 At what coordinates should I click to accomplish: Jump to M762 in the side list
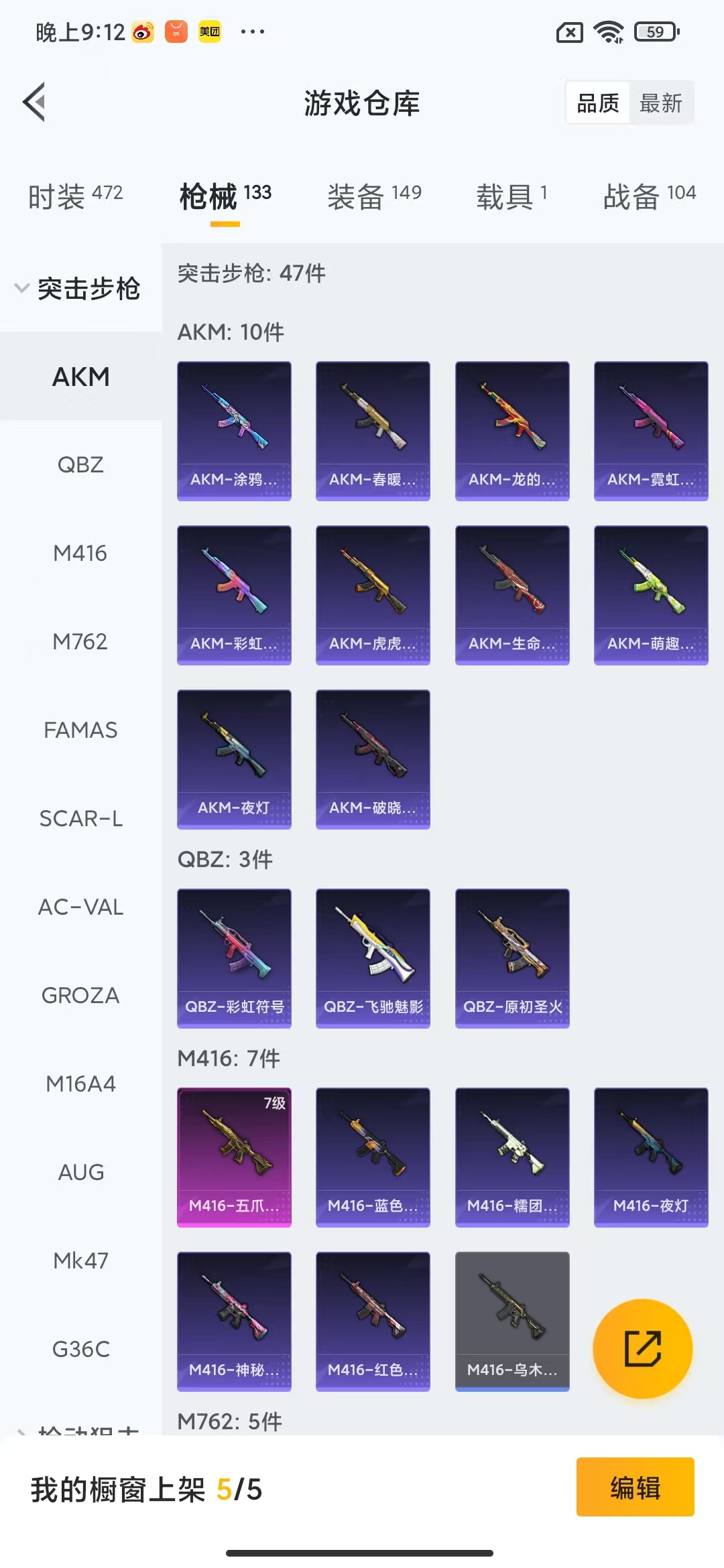click(80, 641)
